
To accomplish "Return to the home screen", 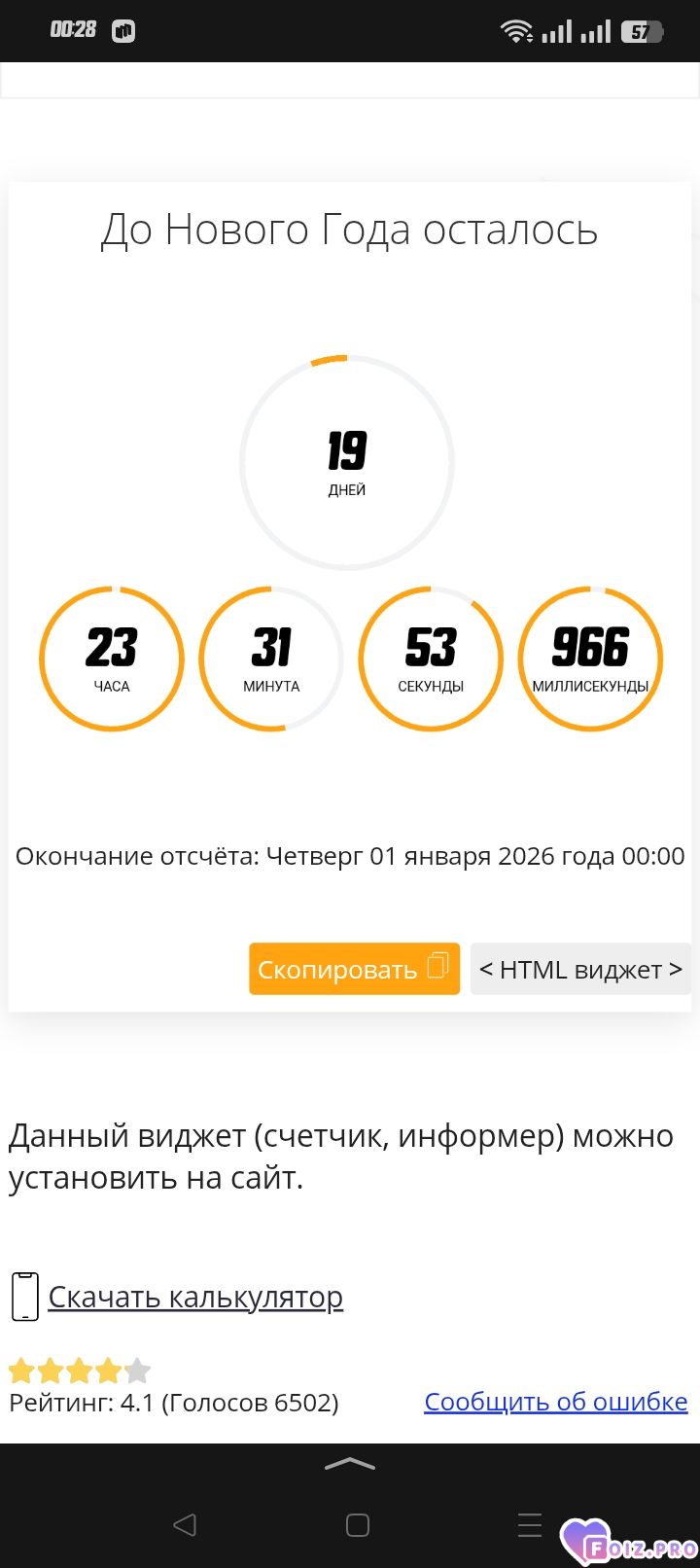I will coord(357,1524).
